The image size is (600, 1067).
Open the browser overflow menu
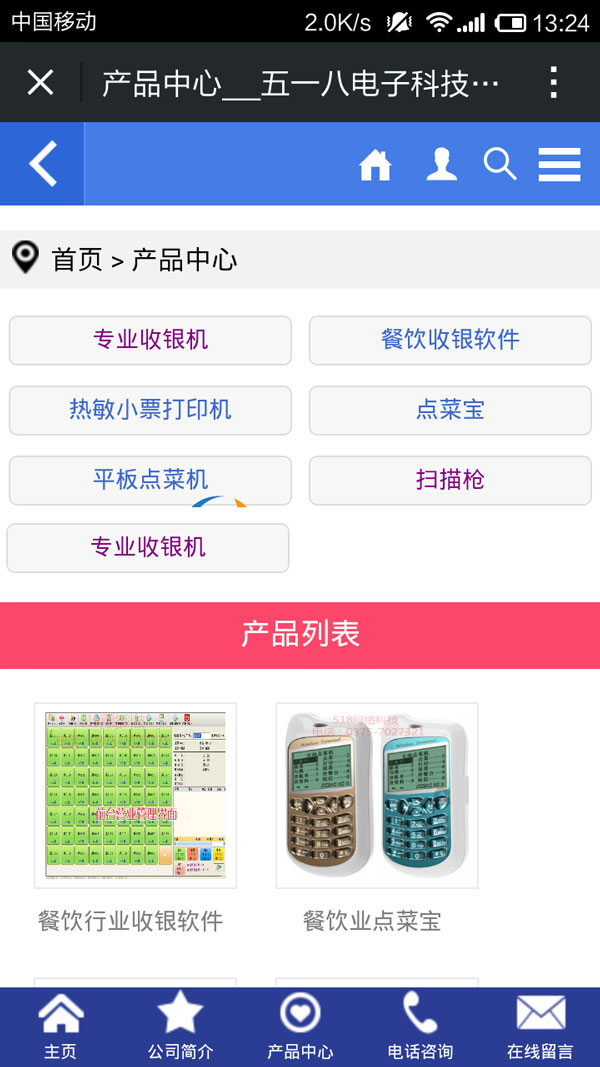coord(553,82)
